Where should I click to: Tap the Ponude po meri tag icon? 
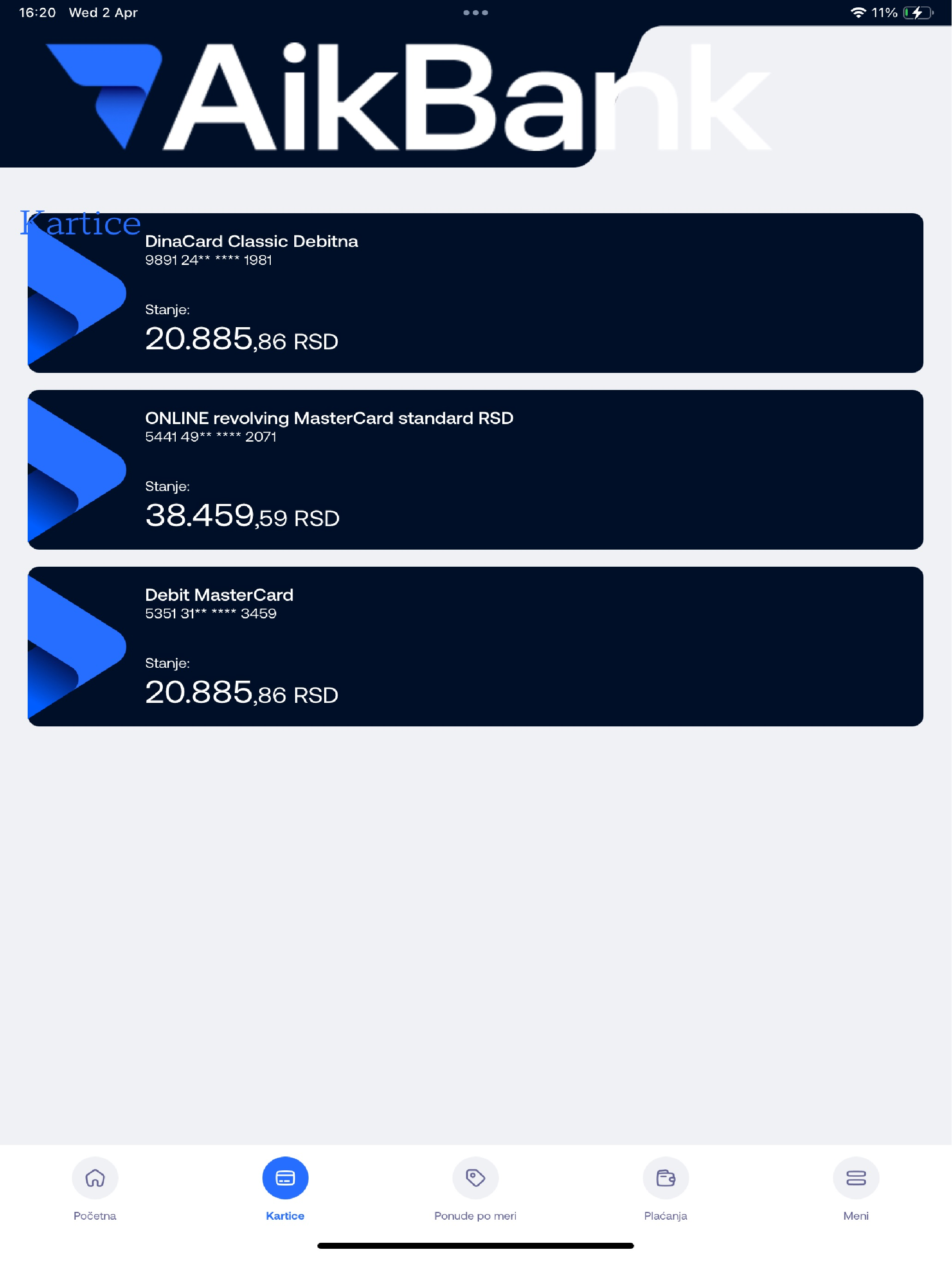click(475, 1178)
